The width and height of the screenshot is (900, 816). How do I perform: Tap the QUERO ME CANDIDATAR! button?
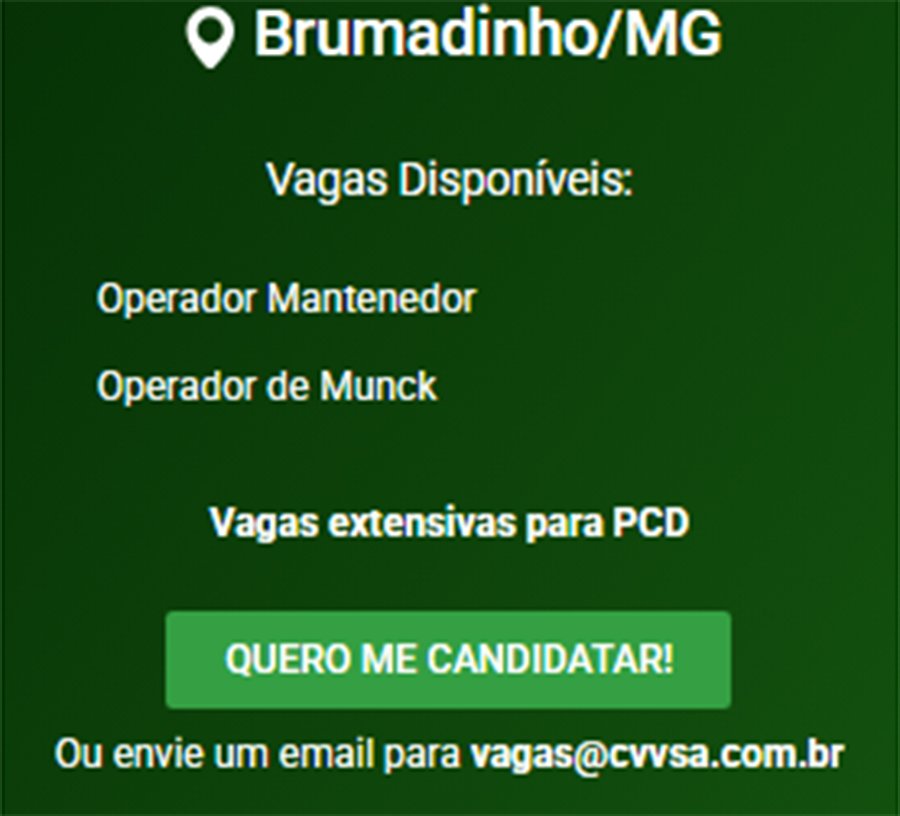448,660
